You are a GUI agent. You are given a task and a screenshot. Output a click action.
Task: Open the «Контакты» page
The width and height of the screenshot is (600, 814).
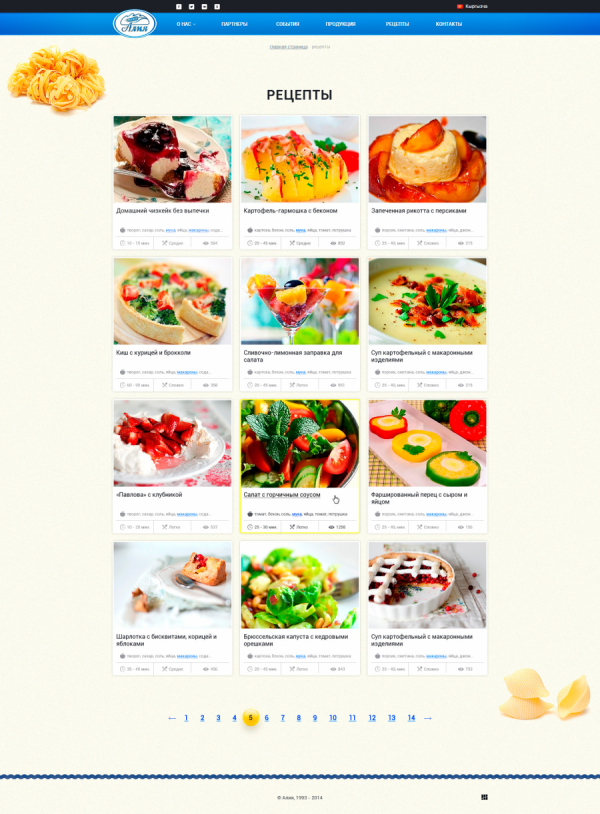click(448, 23)
